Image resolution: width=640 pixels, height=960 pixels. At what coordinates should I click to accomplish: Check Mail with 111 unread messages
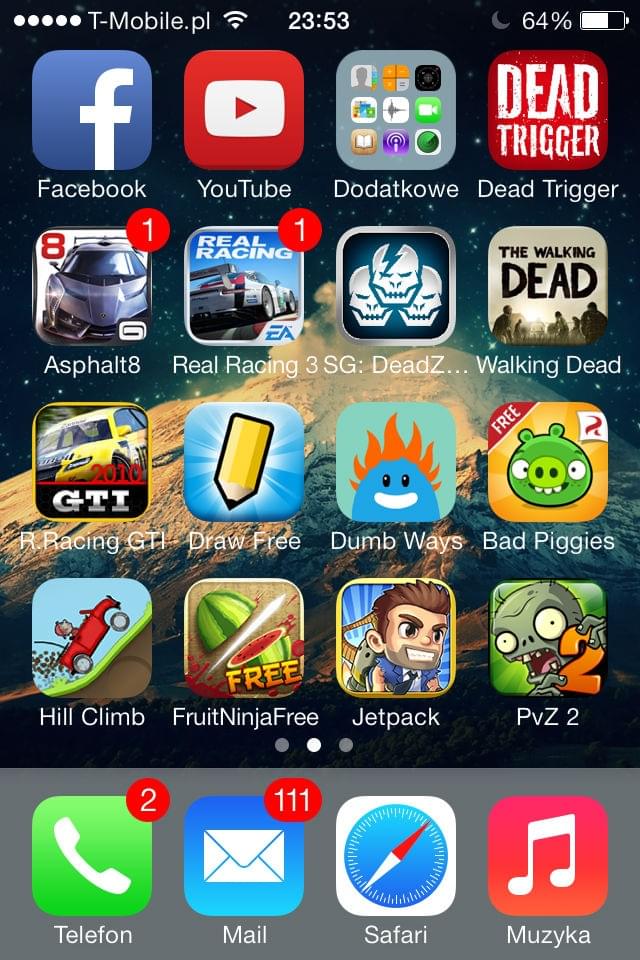244,856
